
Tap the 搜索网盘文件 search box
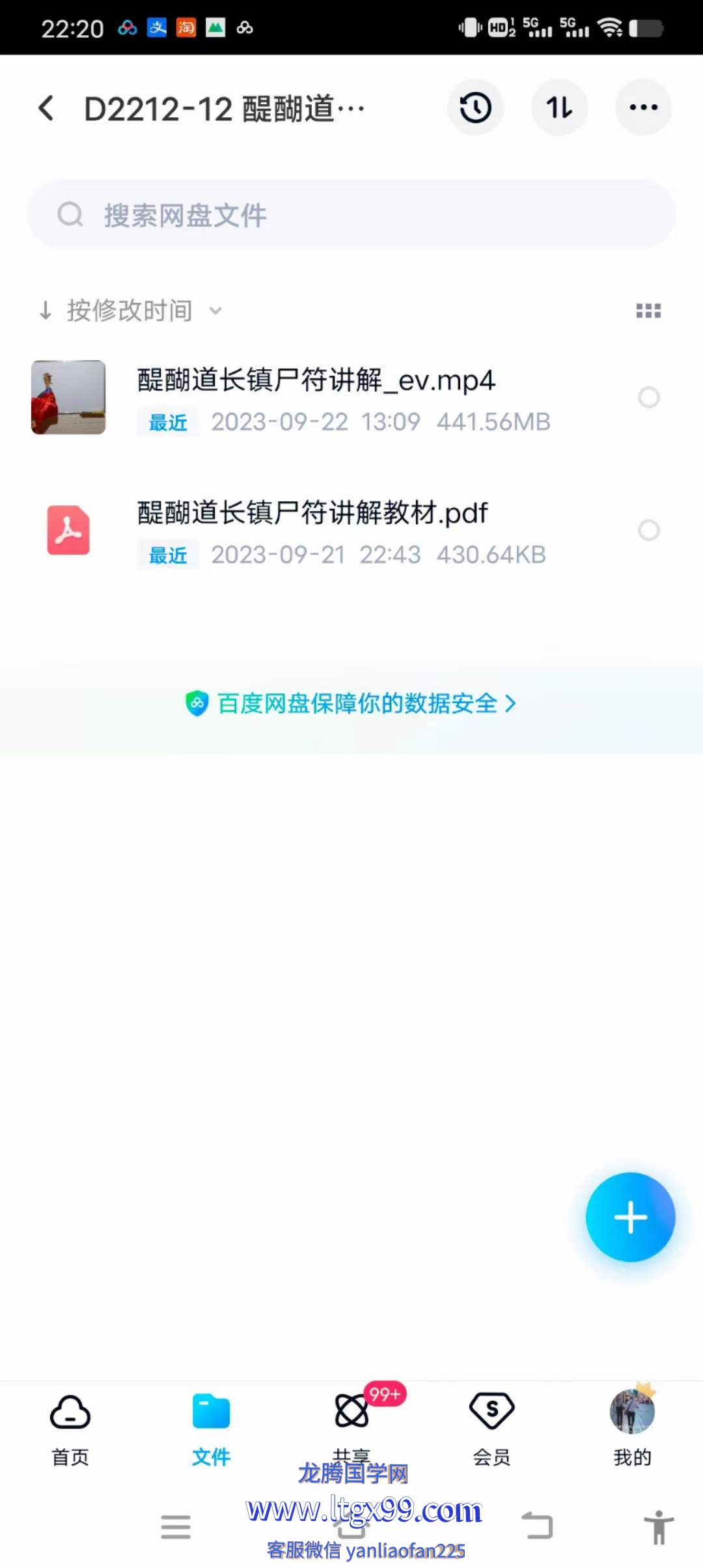351,214
